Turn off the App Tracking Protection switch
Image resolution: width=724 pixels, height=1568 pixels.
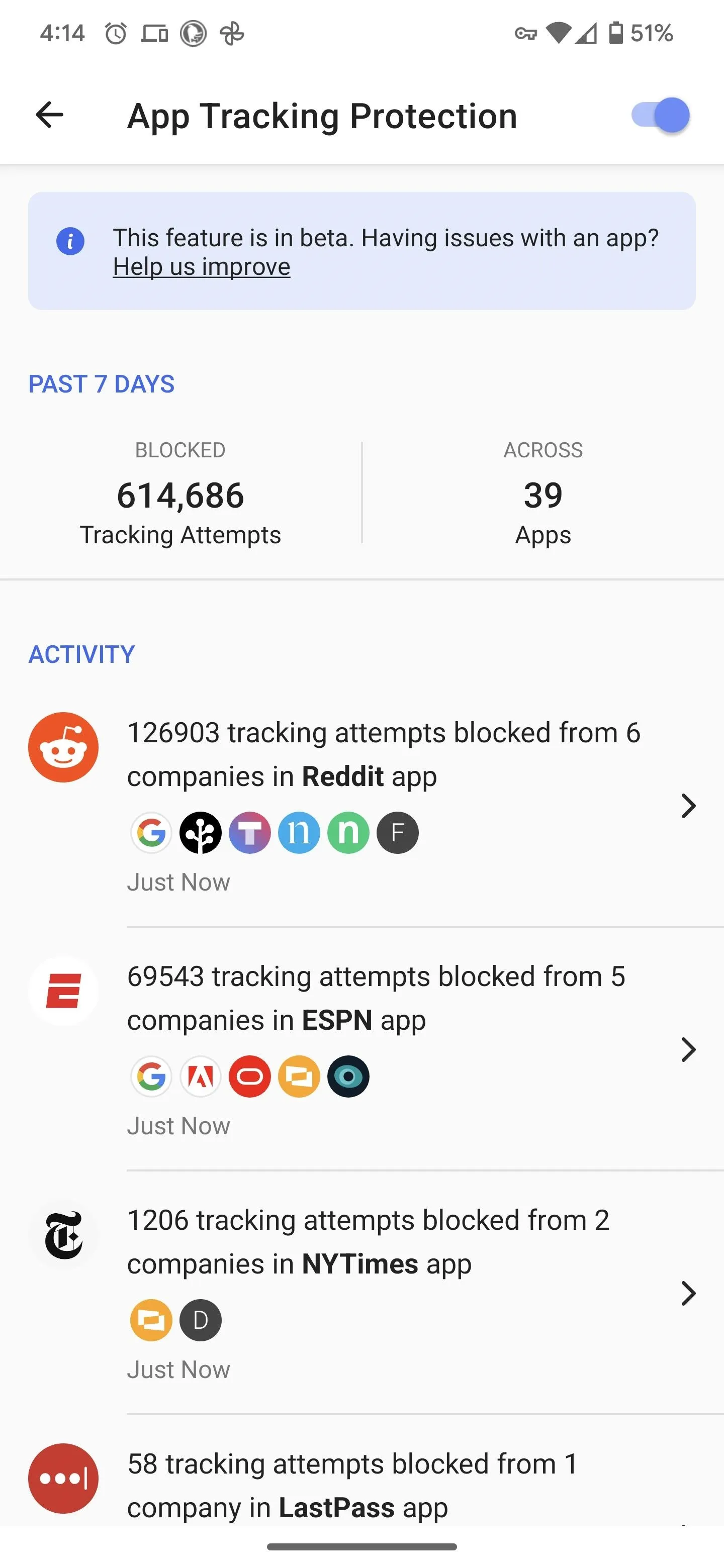[x=661, y=115]
